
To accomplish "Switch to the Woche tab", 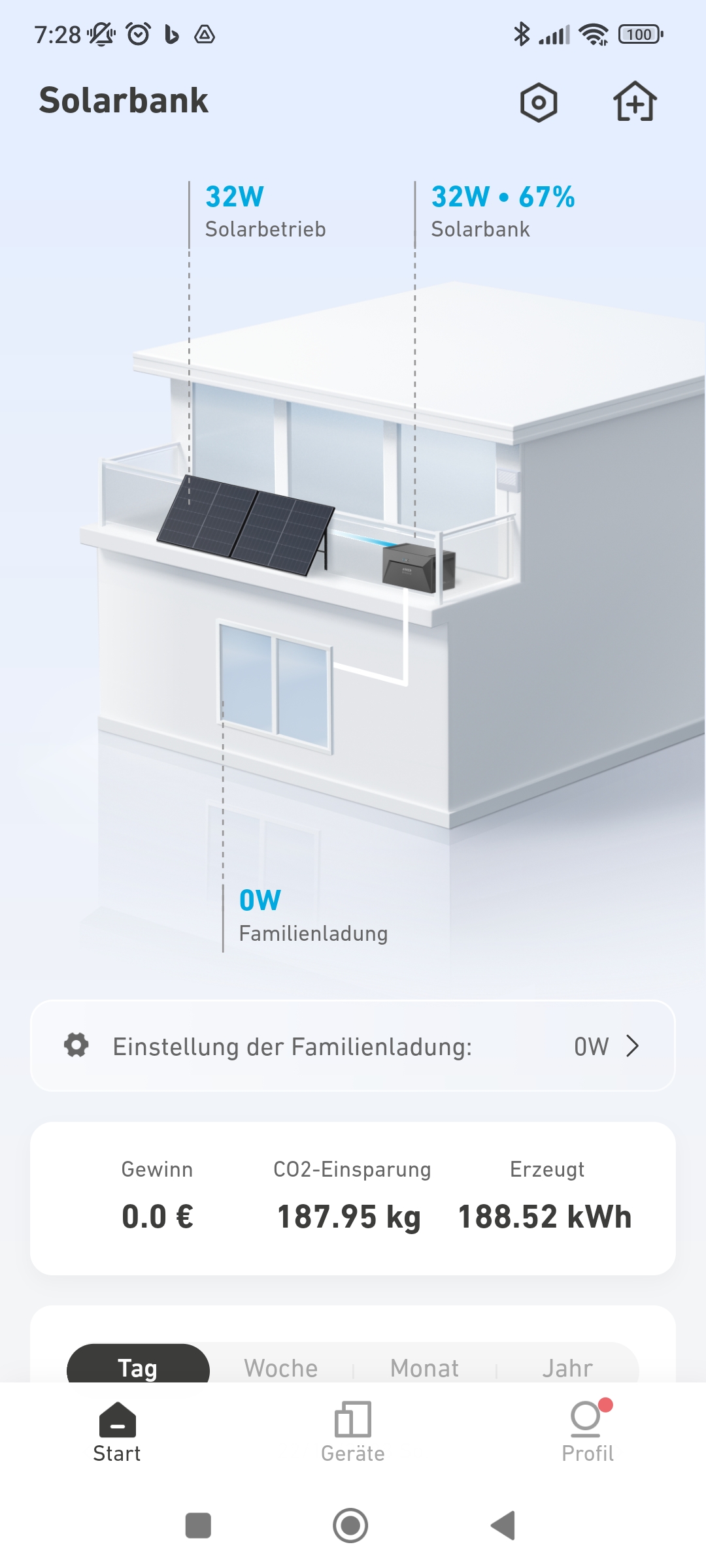I will (281, 1367).
